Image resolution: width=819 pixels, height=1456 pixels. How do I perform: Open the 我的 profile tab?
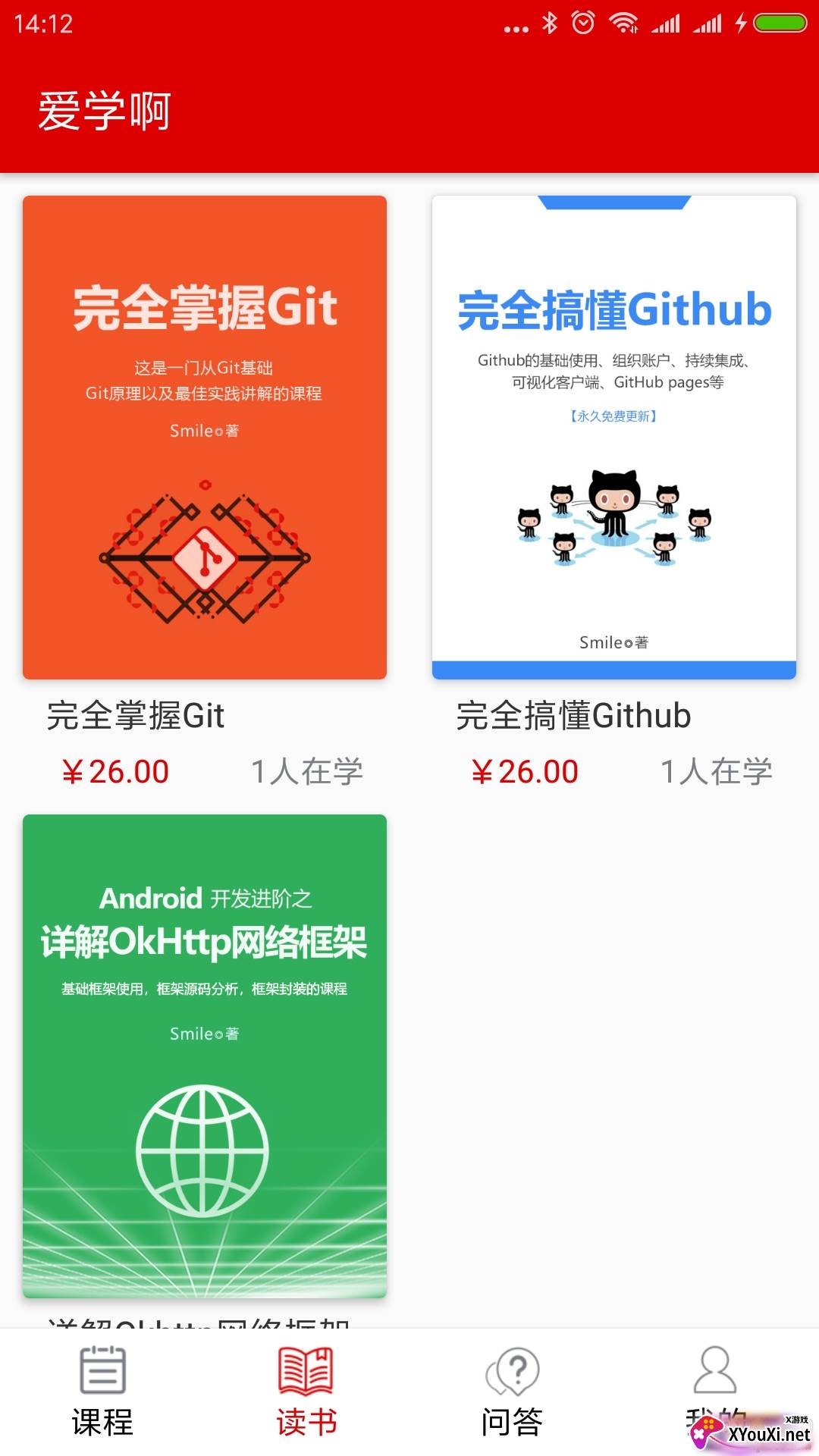pyautogui.click(x=716, y=1392)
